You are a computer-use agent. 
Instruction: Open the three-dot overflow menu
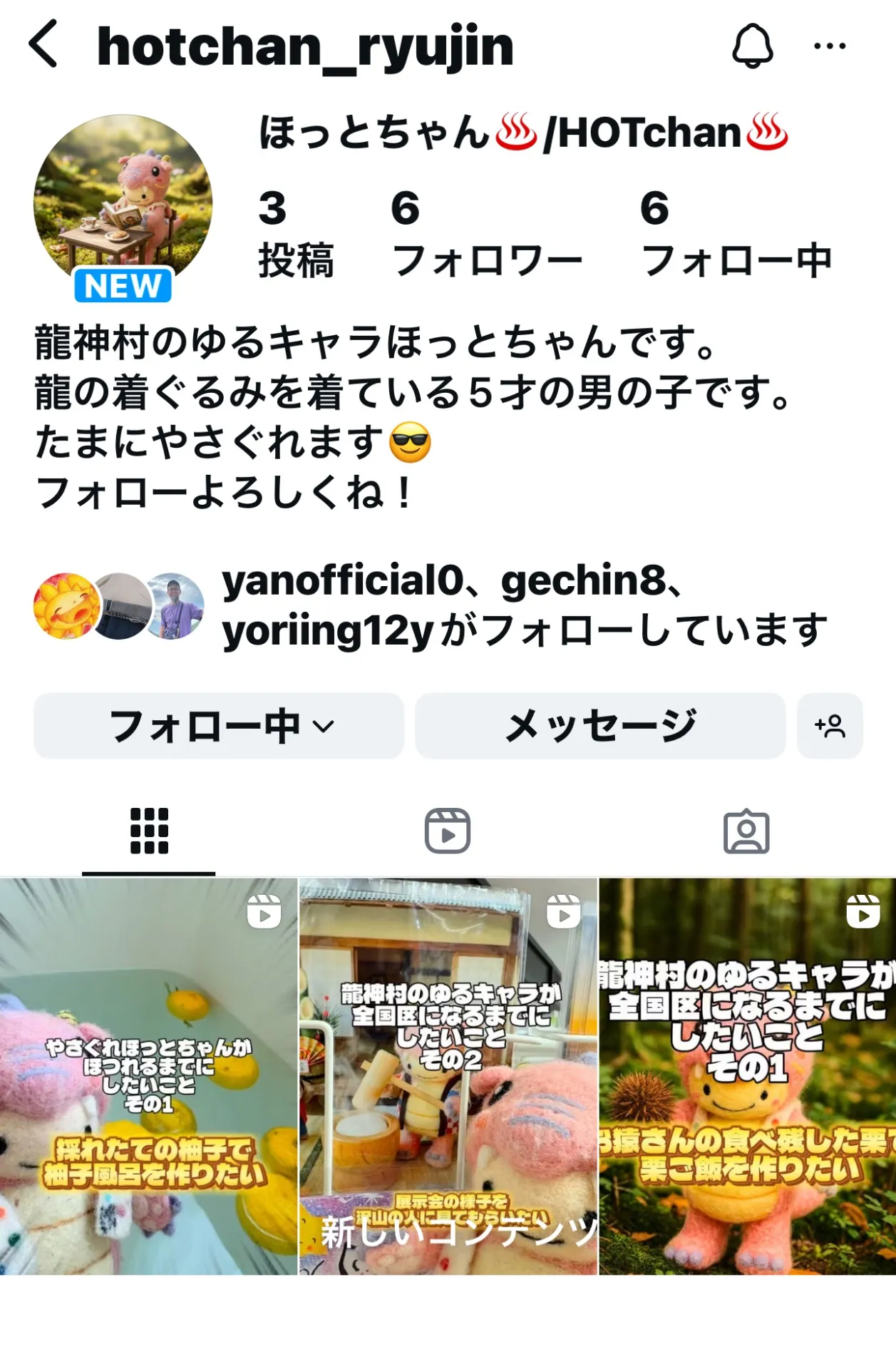click(830, 46)
